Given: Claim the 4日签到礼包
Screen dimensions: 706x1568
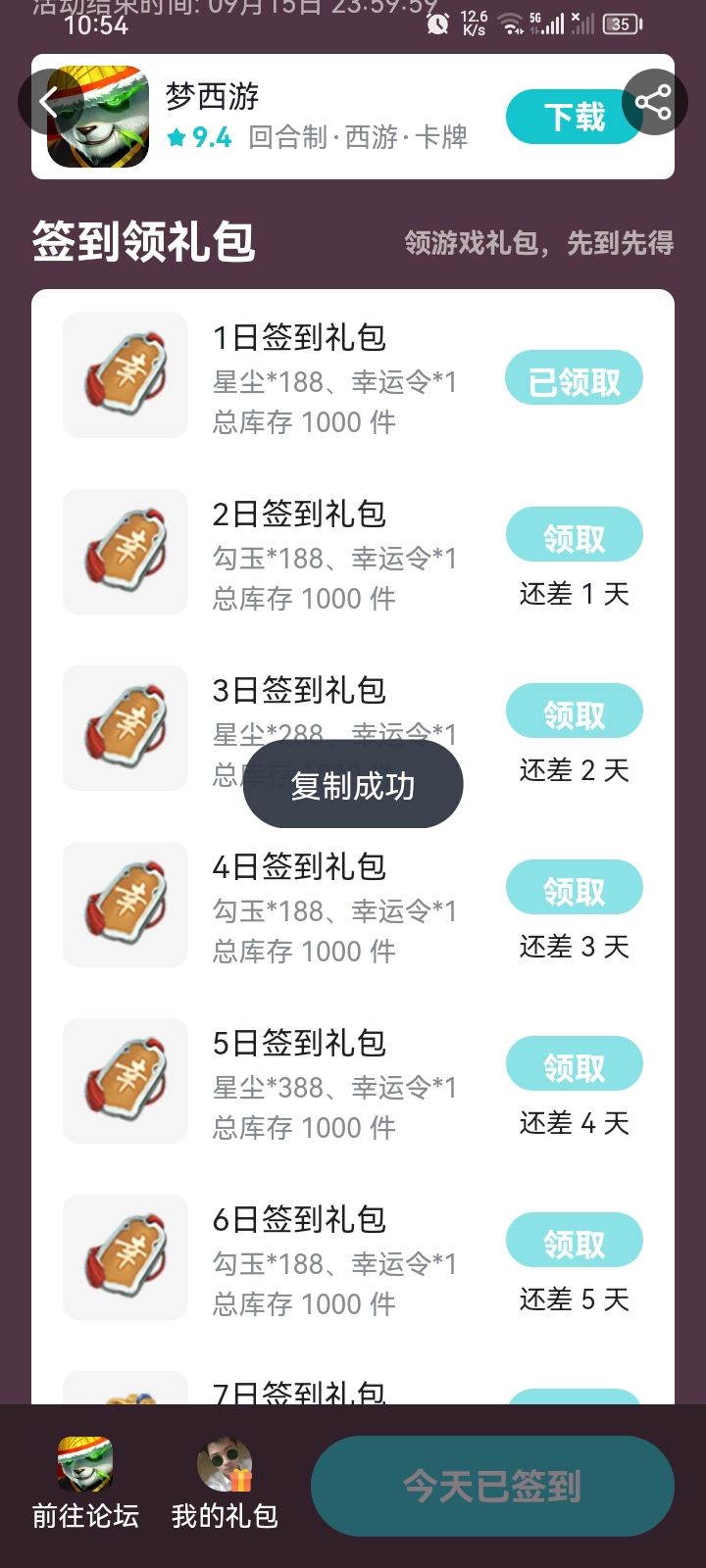Looking at the screenshot, I should [x=574, y=888].
